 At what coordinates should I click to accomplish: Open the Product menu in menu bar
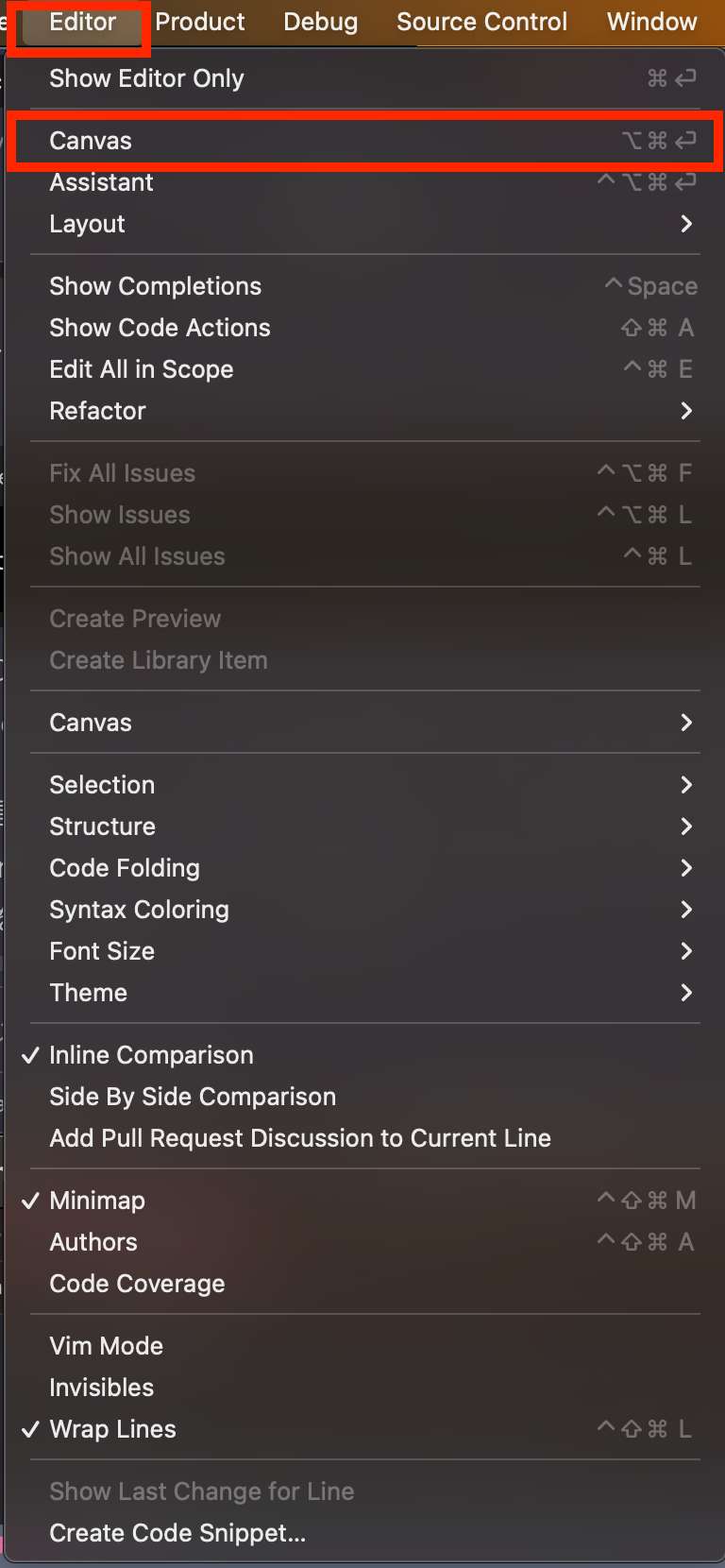click(199, 22)
